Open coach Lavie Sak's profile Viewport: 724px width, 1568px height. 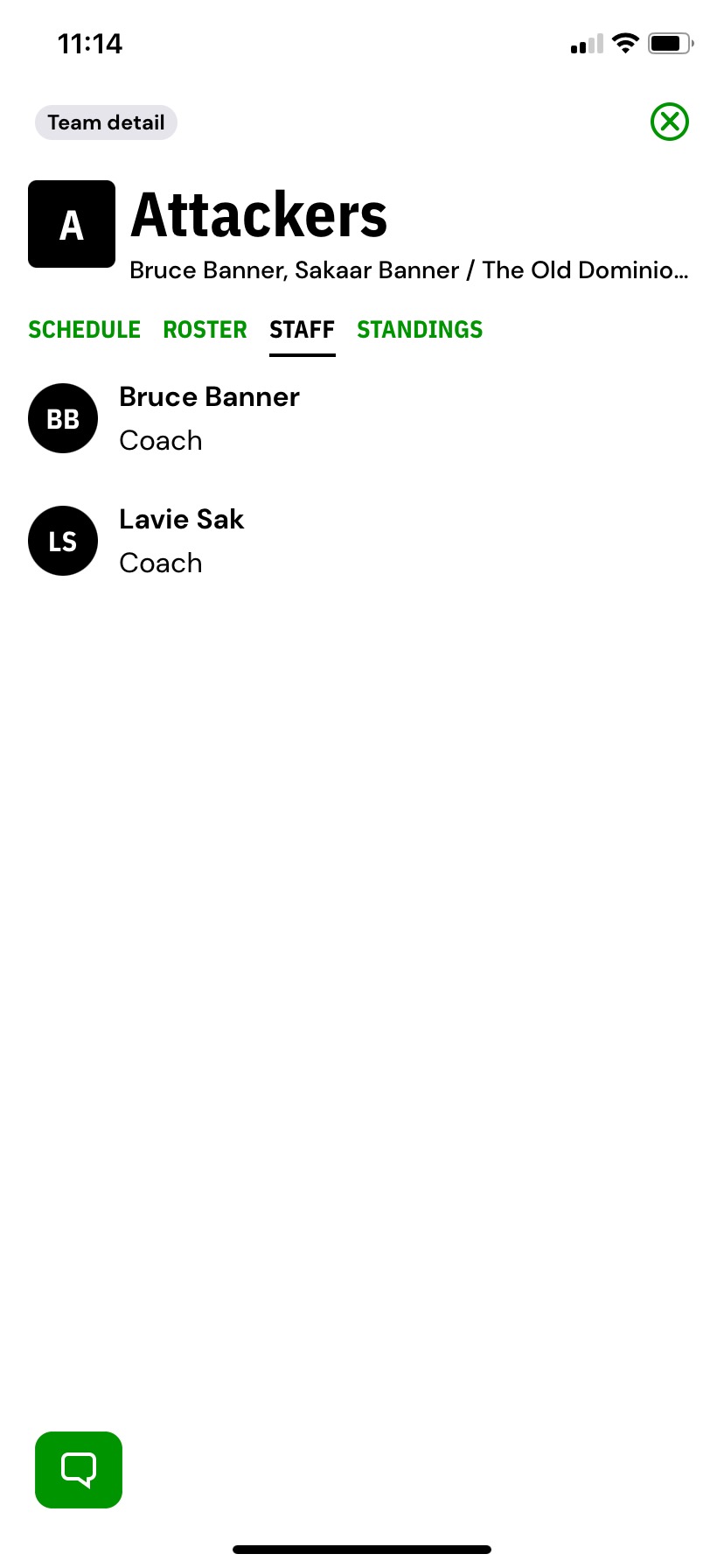click(x=181, y=541)
